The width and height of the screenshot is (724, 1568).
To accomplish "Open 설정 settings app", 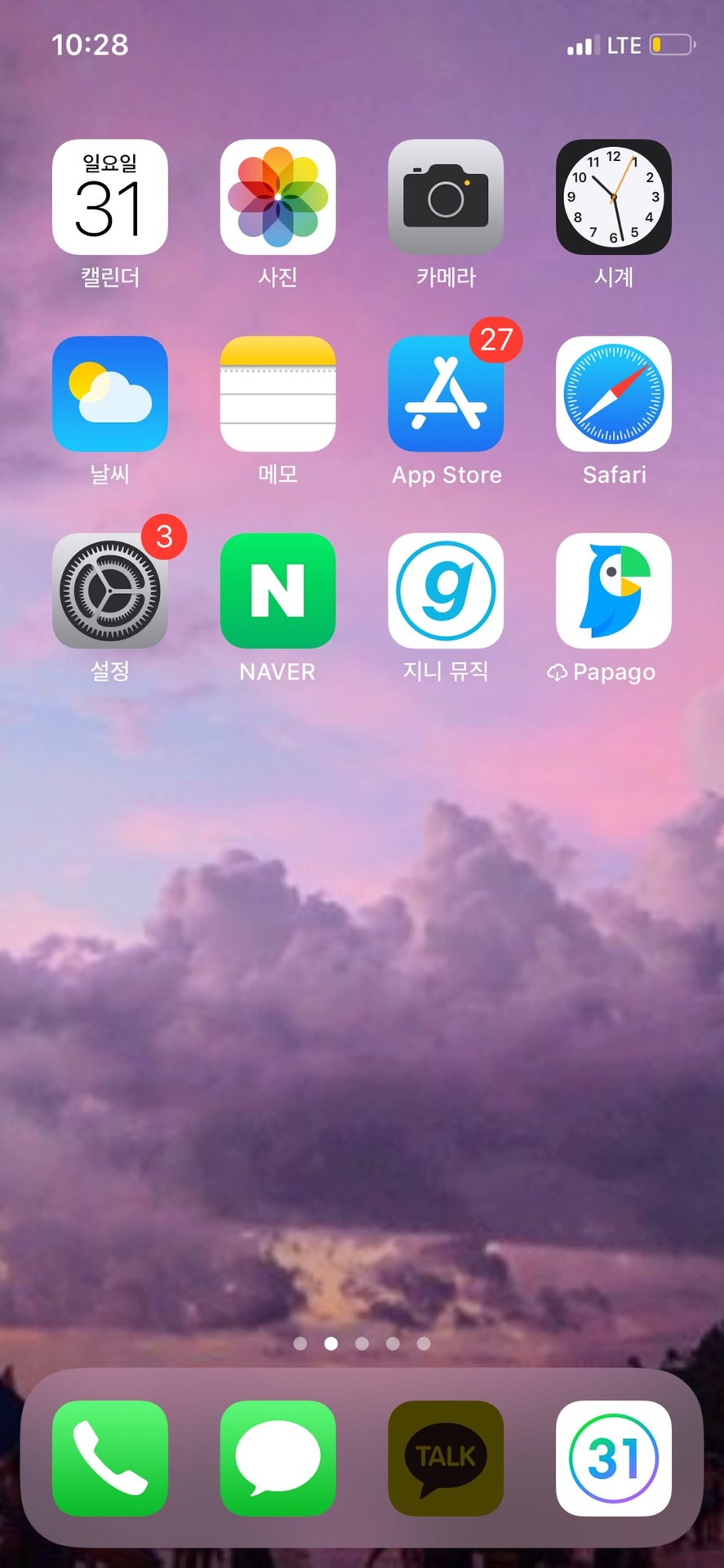I will pyautogui.click(x=110, y=591).
